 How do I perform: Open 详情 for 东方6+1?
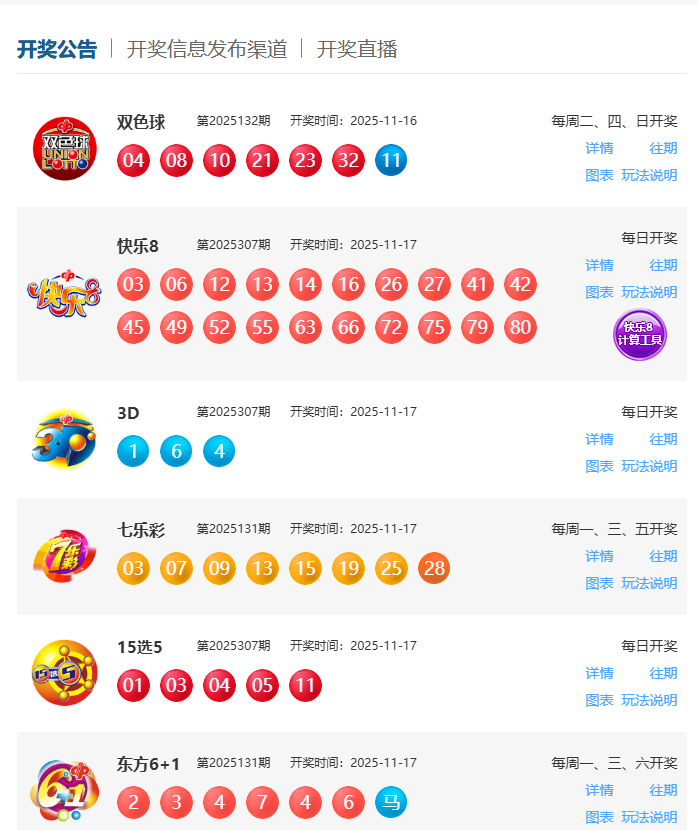click(599, 790)
